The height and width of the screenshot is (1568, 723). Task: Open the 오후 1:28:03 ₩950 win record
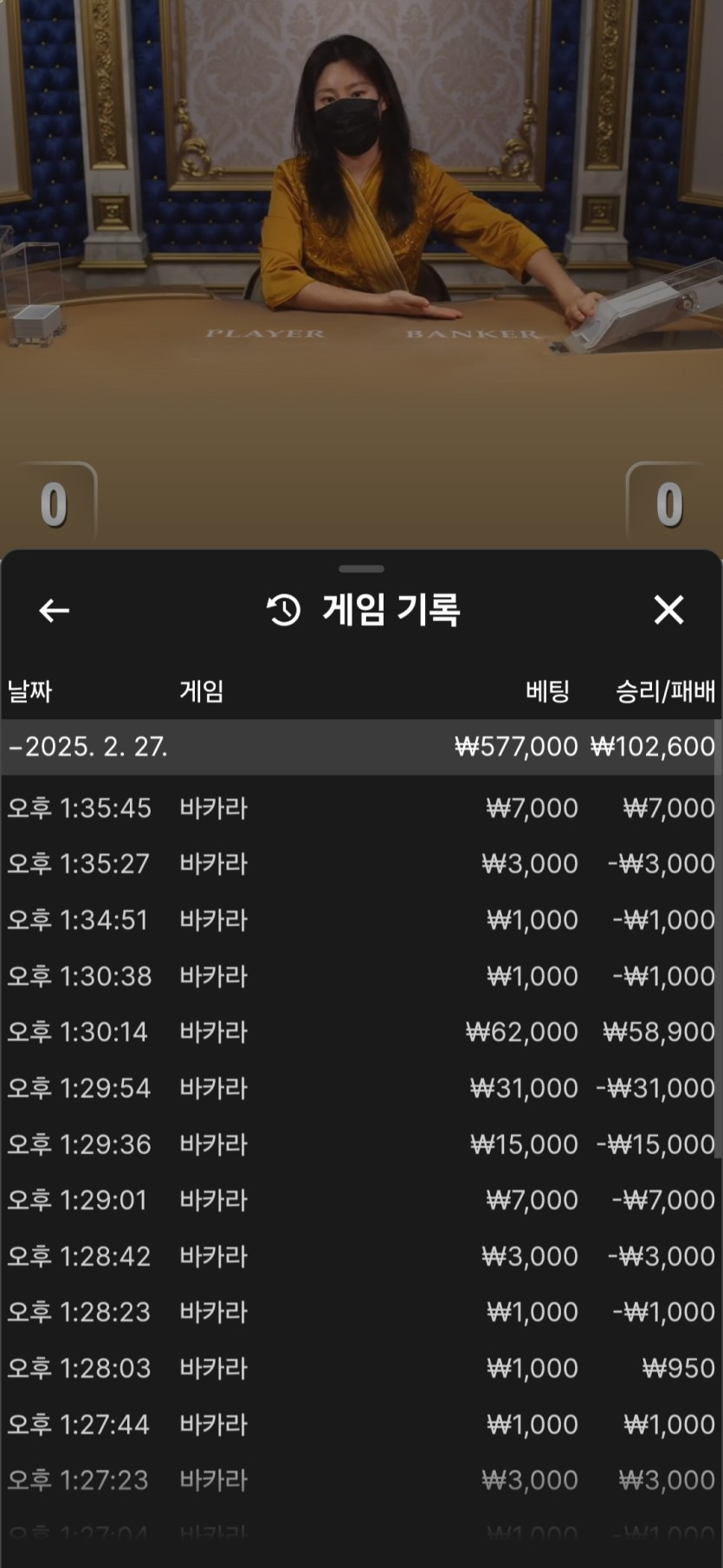[361, 1369]
